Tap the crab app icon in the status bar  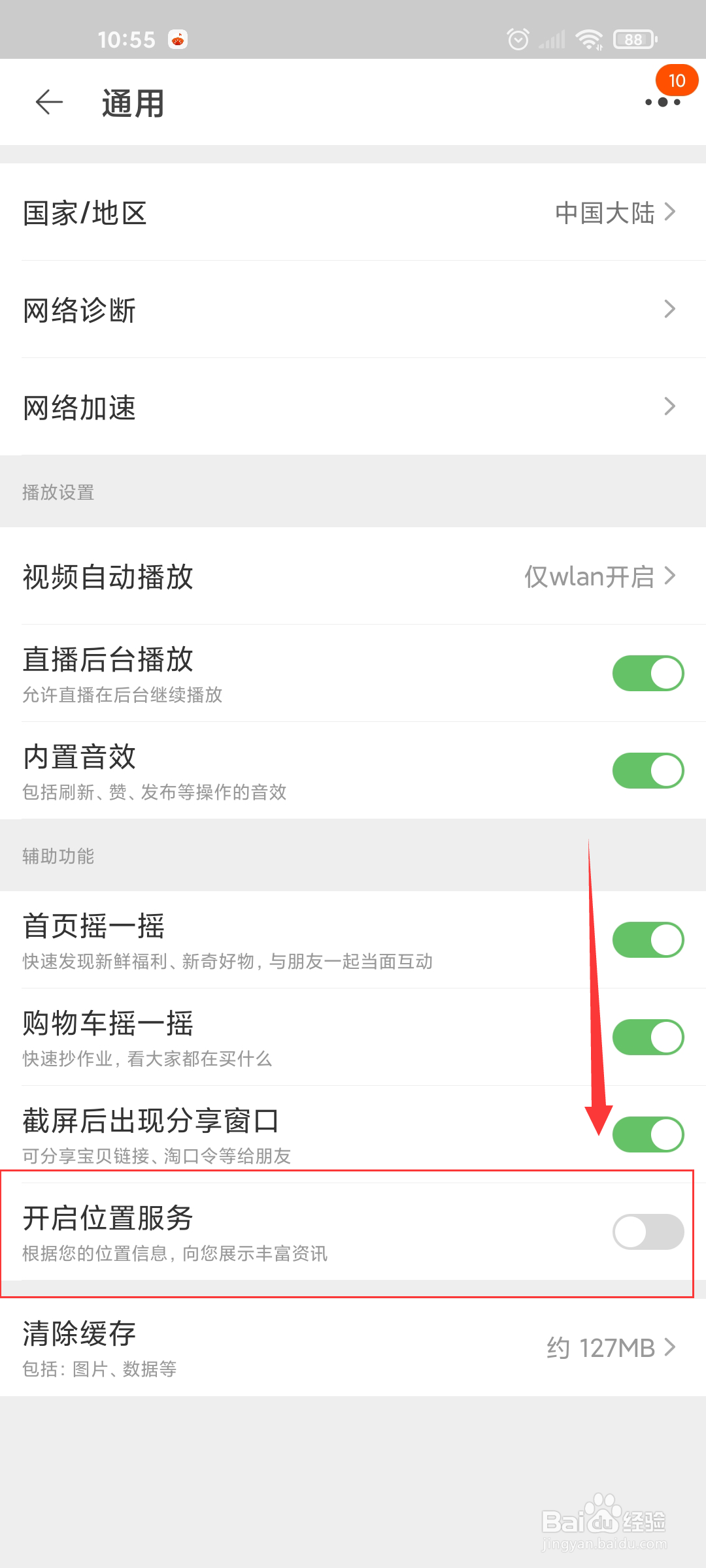point(178,39)
